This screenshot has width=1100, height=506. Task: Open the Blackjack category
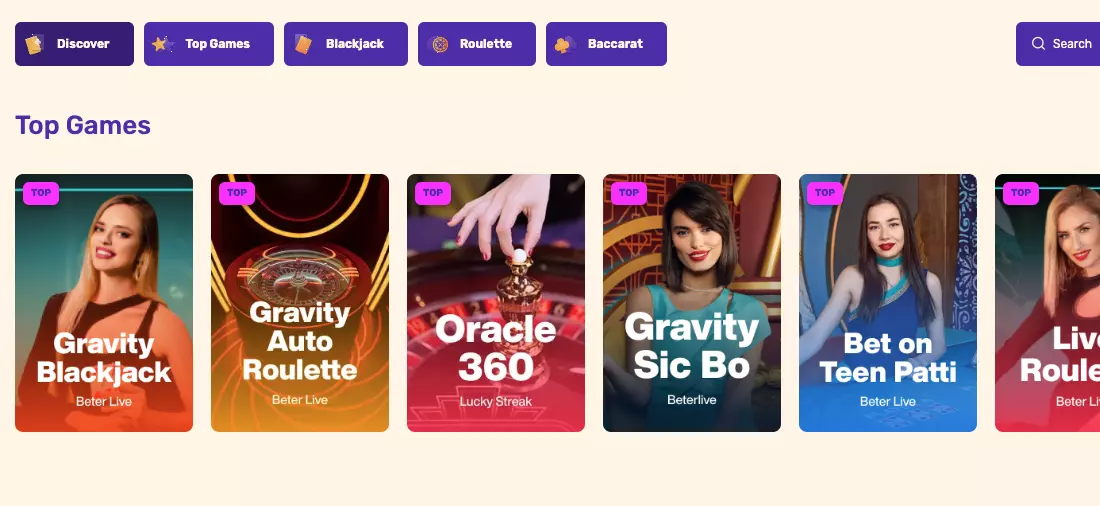[345, 44]
